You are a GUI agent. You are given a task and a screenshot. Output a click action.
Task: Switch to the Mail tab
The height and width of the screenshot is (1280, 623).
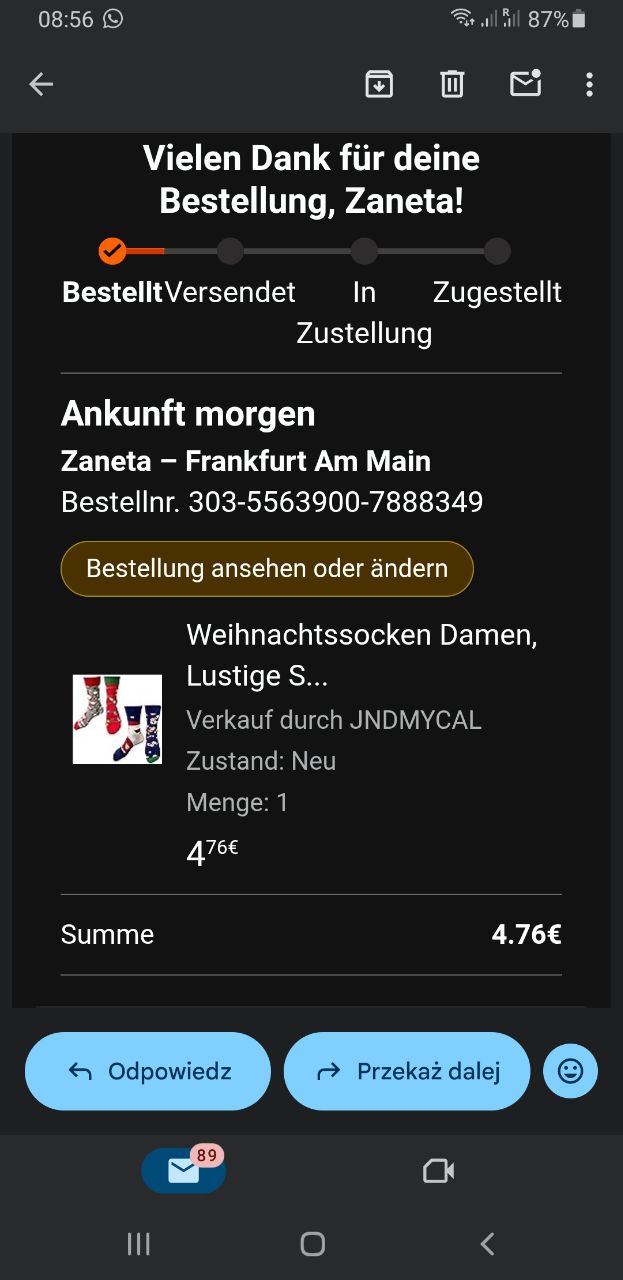click(184, 1170)
